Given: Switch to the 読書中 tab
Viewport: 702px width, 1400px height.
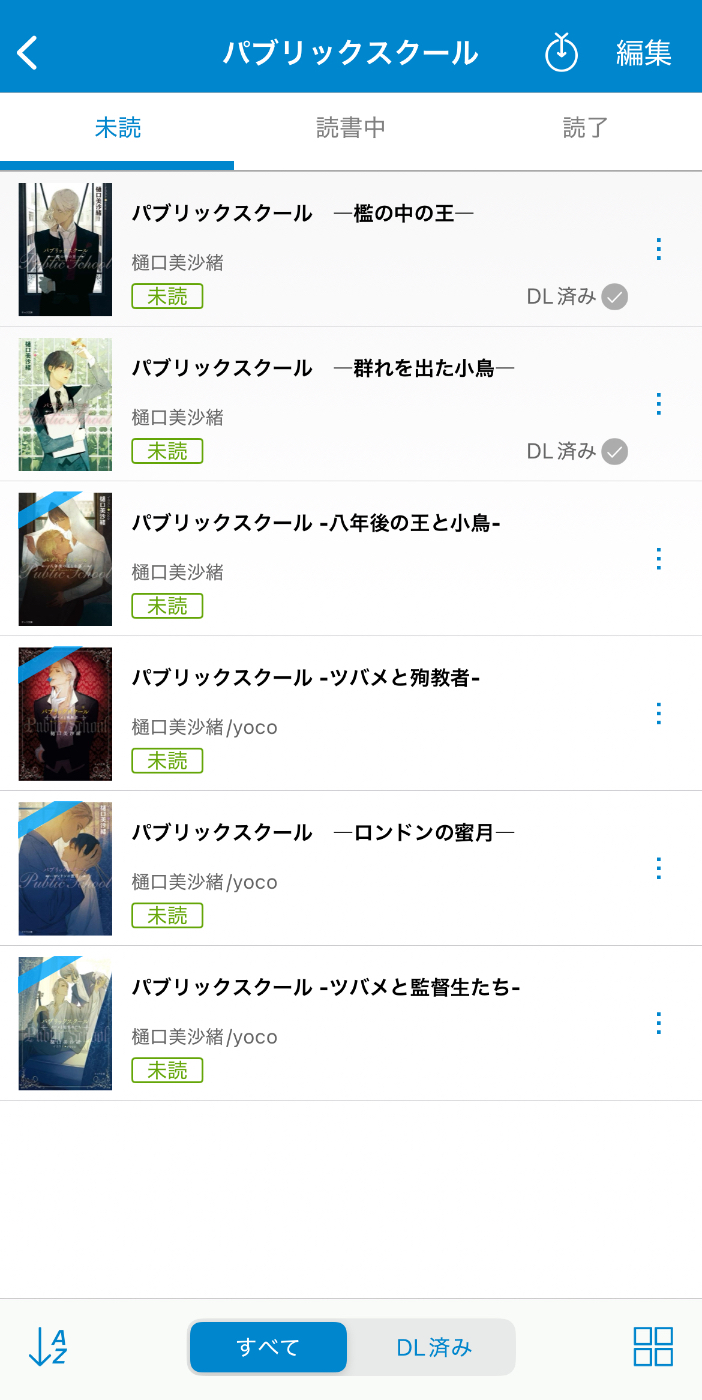Looking at the screenshot, I should point(351,128).
